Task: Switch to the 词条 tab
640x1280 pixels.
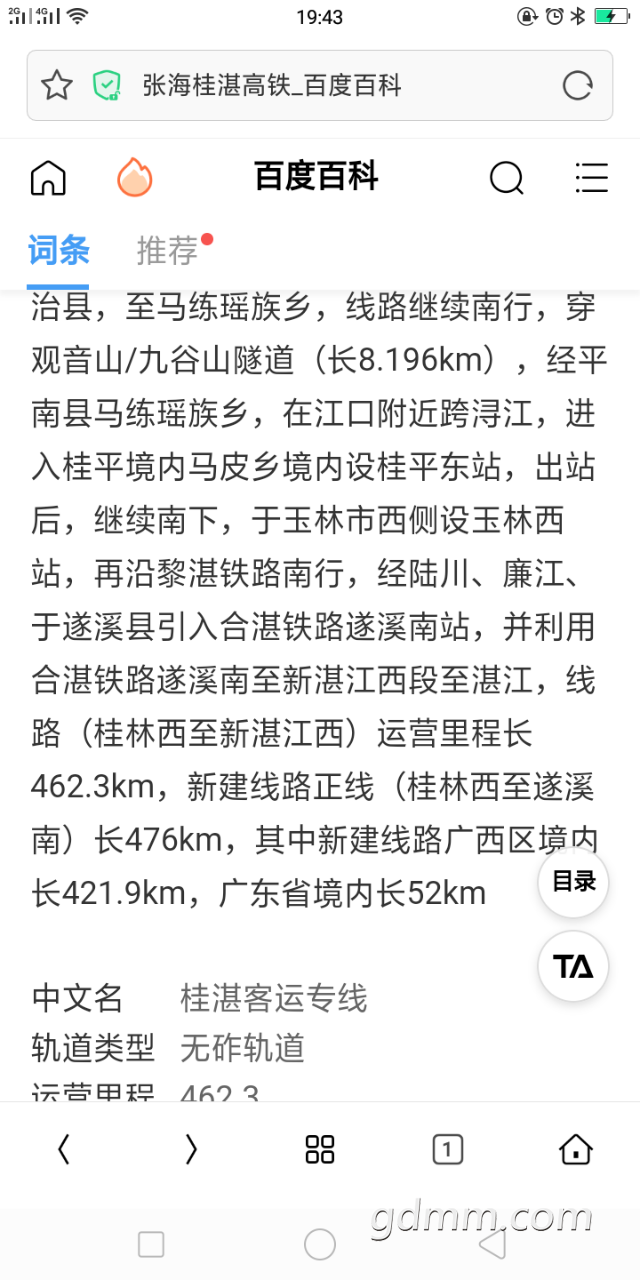Action: [x=58, y=250]
